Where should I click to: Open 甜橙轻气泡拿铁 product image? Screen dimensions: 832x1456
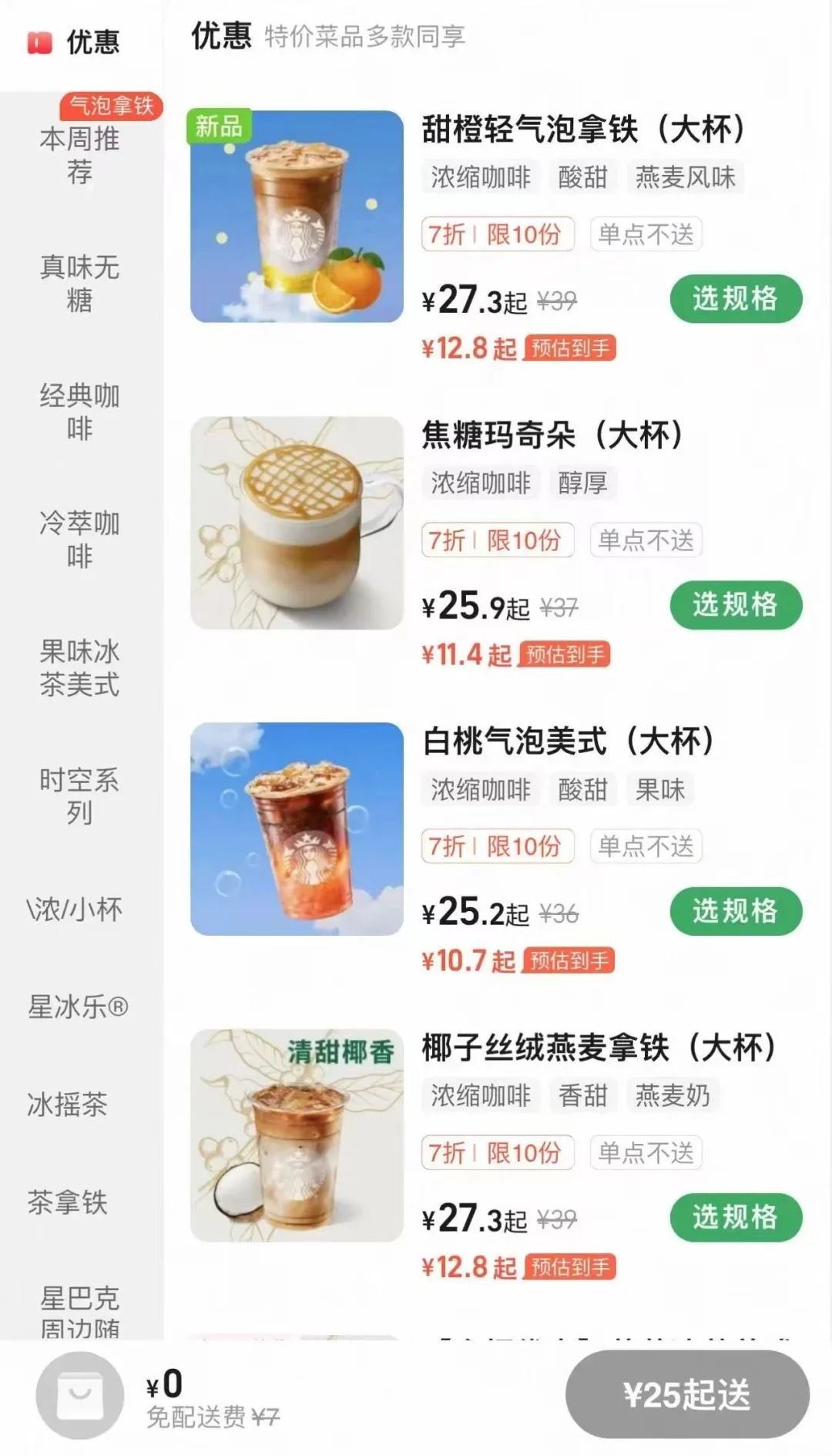(297, 217)
